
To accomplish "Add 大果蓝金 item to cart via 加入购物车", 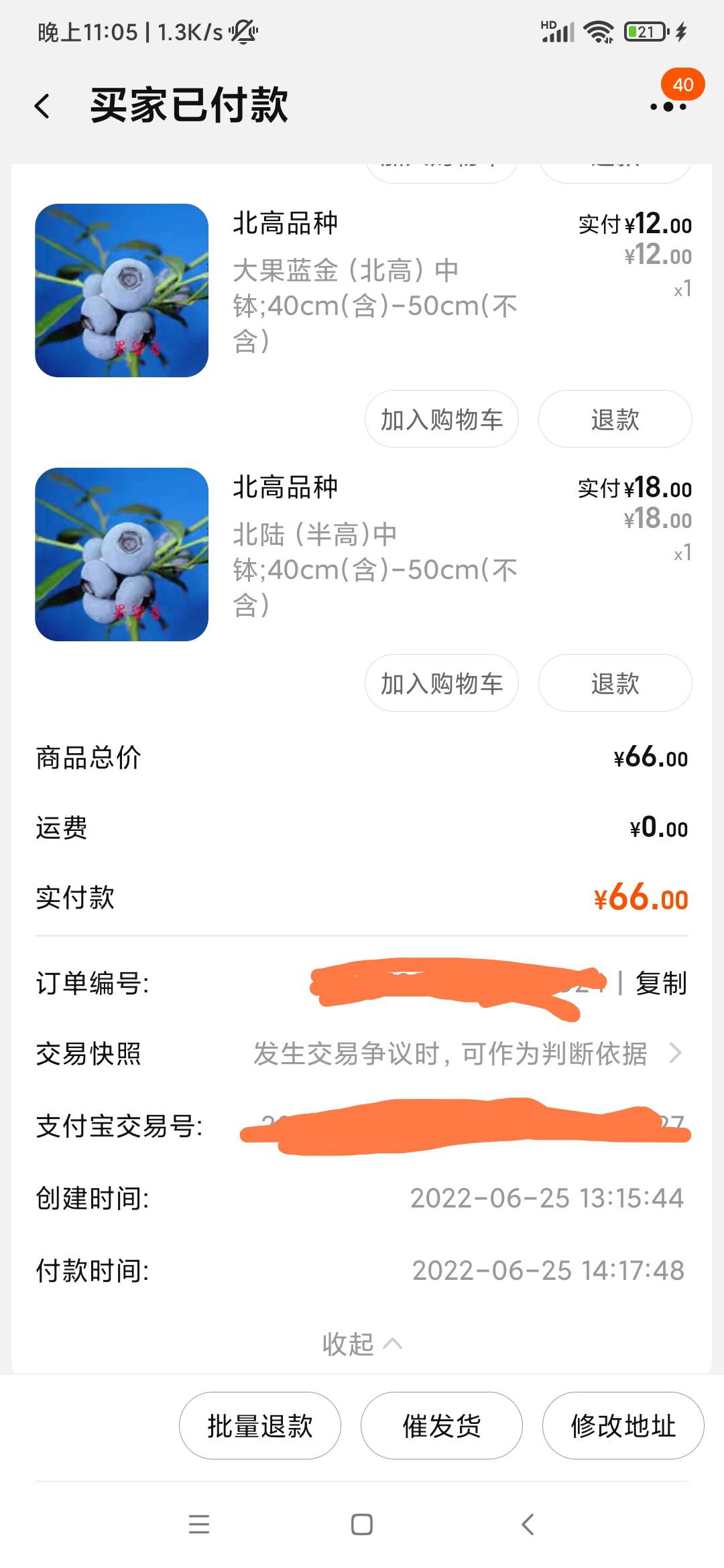I will [441, 419].
